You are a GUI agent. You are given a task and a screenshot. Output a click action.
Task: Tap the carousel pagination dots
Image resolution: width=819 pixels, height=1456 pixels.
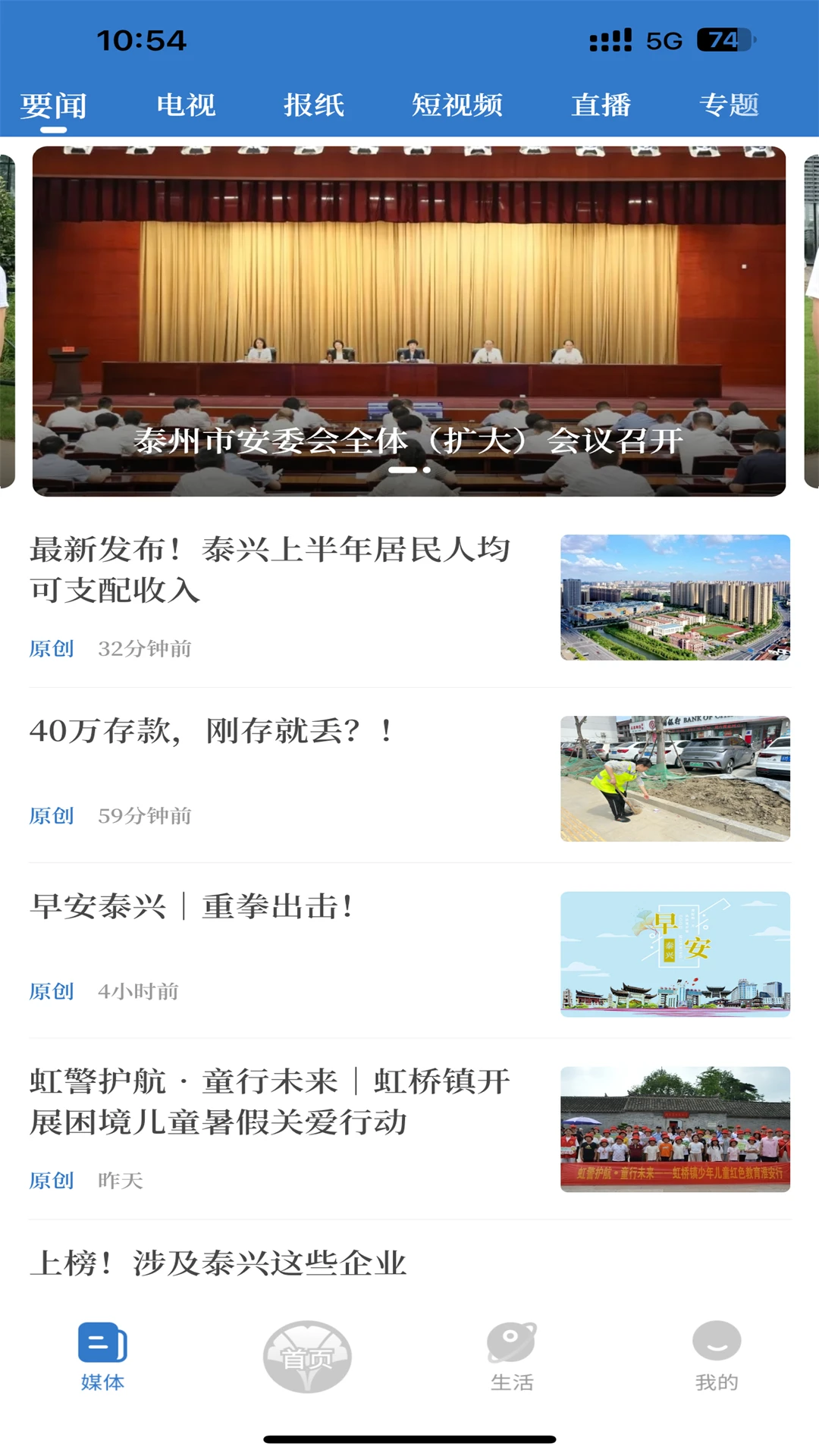click(x=409, y=470)
